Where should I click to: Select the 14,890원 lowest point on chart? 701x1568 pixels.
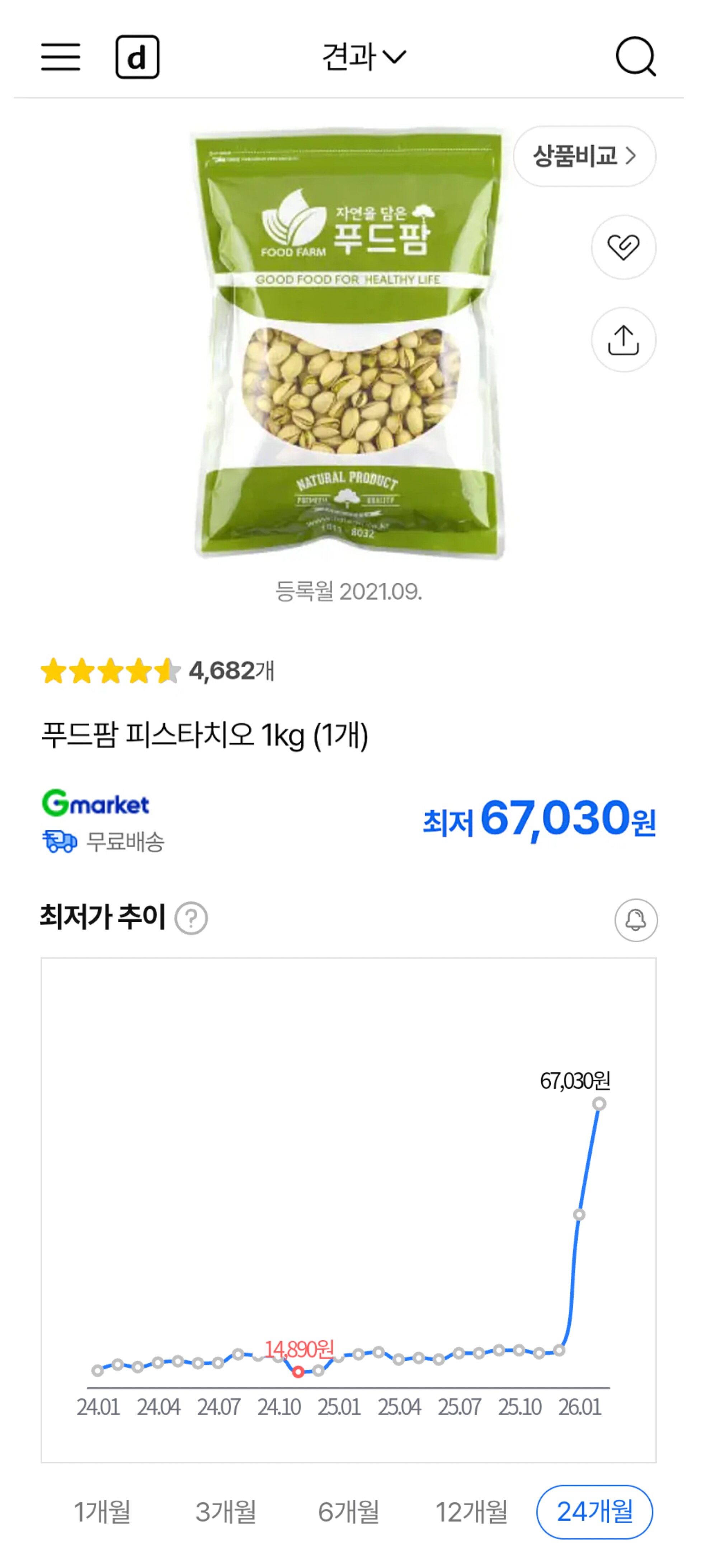click(x=298, y=1372)
